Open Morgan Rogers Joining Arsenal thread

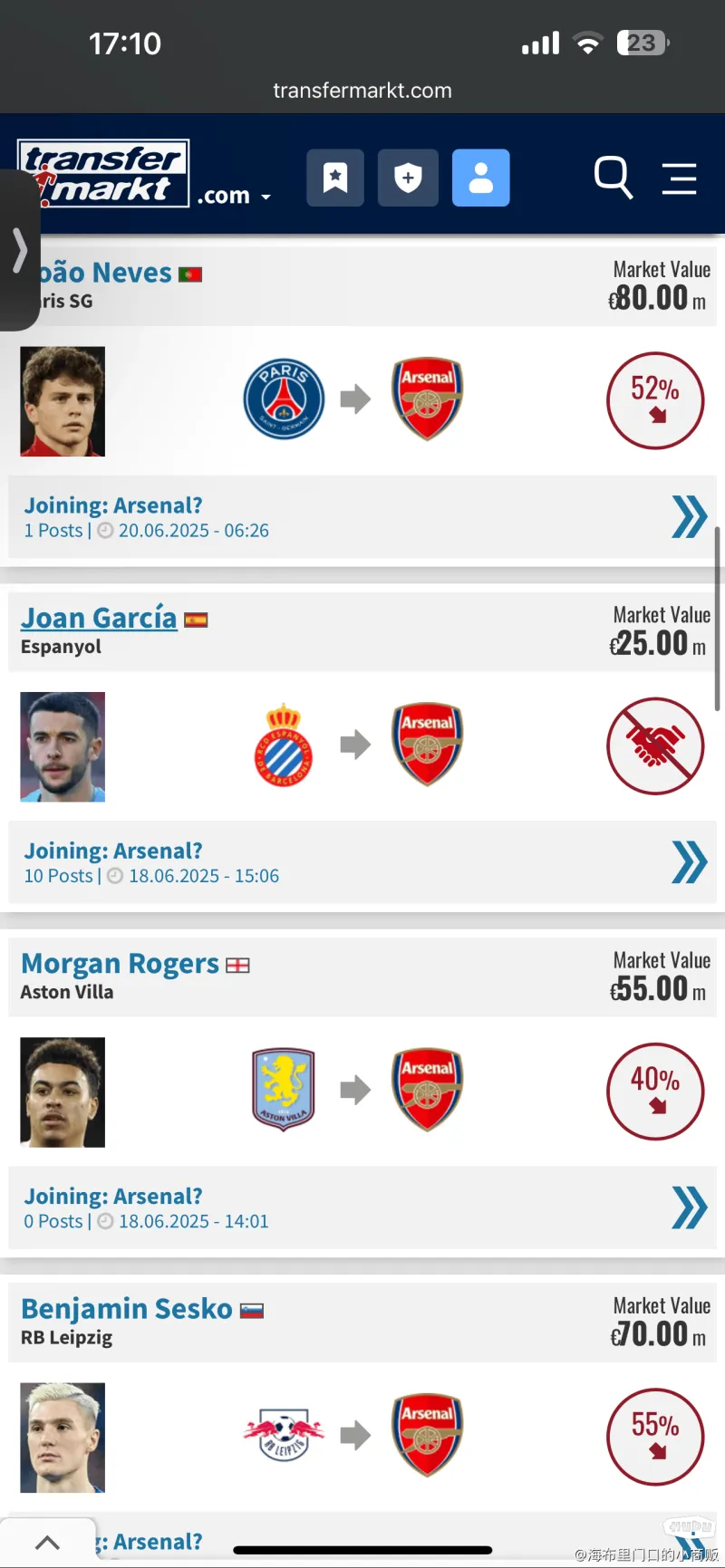click(112, 1196)
